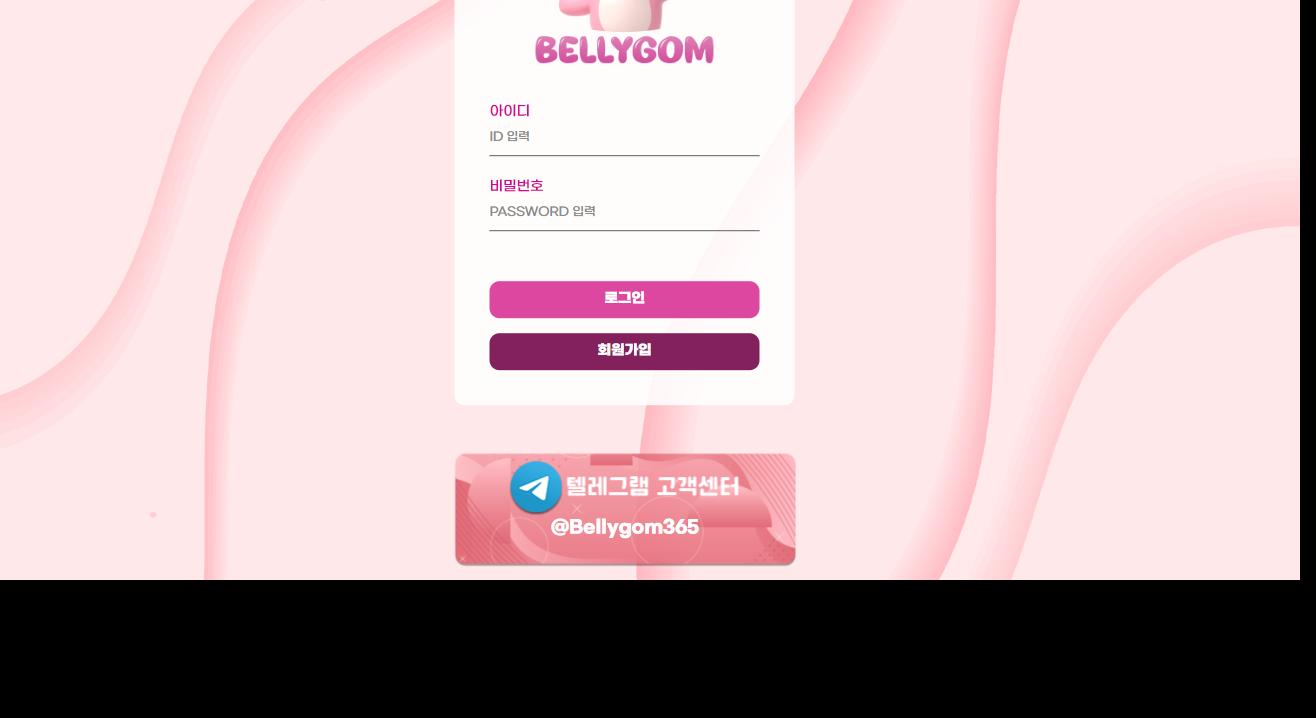Open the Telegram 고객센터 banner
Image resolution: width=1316 pixels, height=718 pixels.
tap(625, 509)
